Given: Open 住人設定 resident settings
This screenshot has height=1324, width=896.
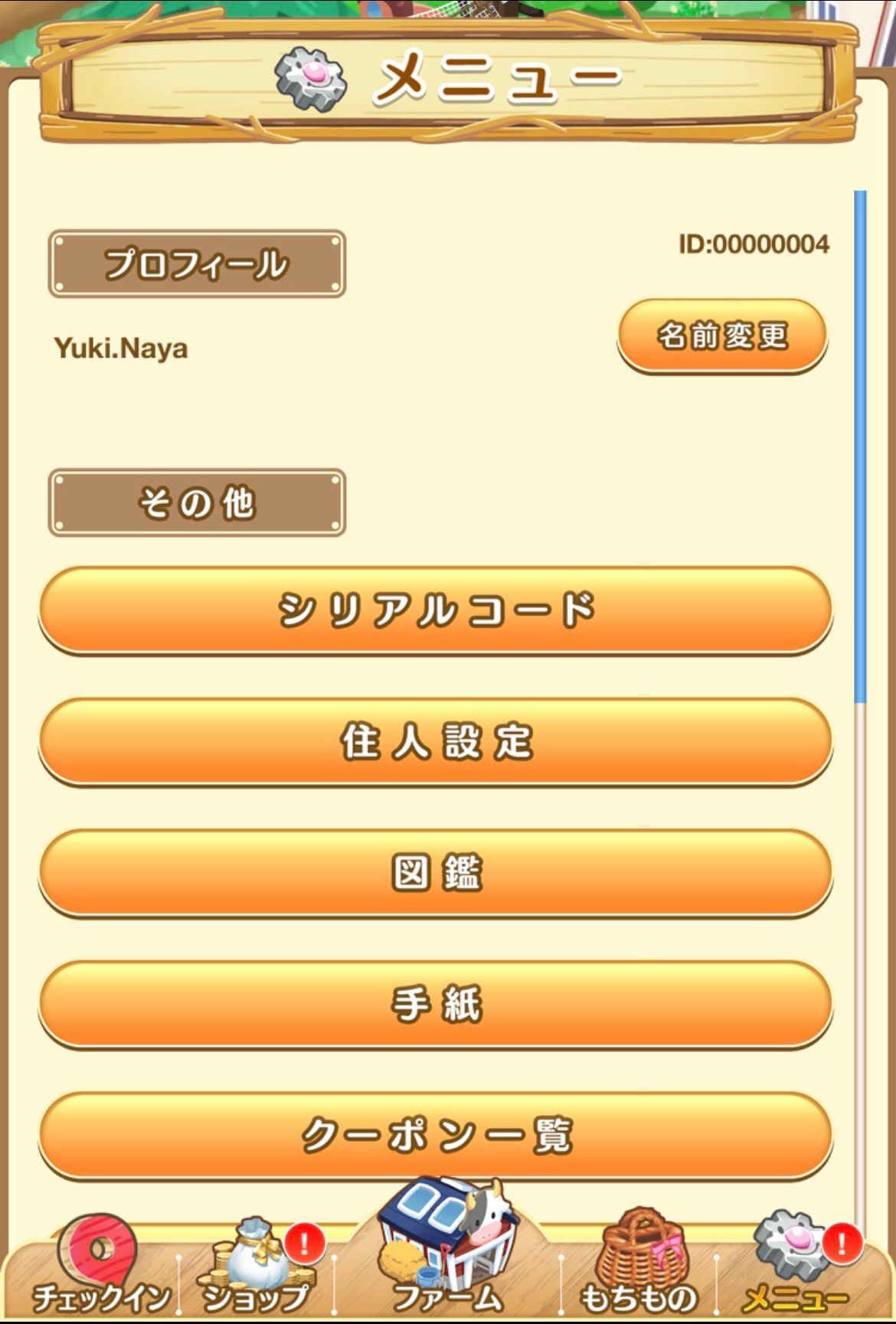Looking at the screenshot, I should [x=435, y=741].
